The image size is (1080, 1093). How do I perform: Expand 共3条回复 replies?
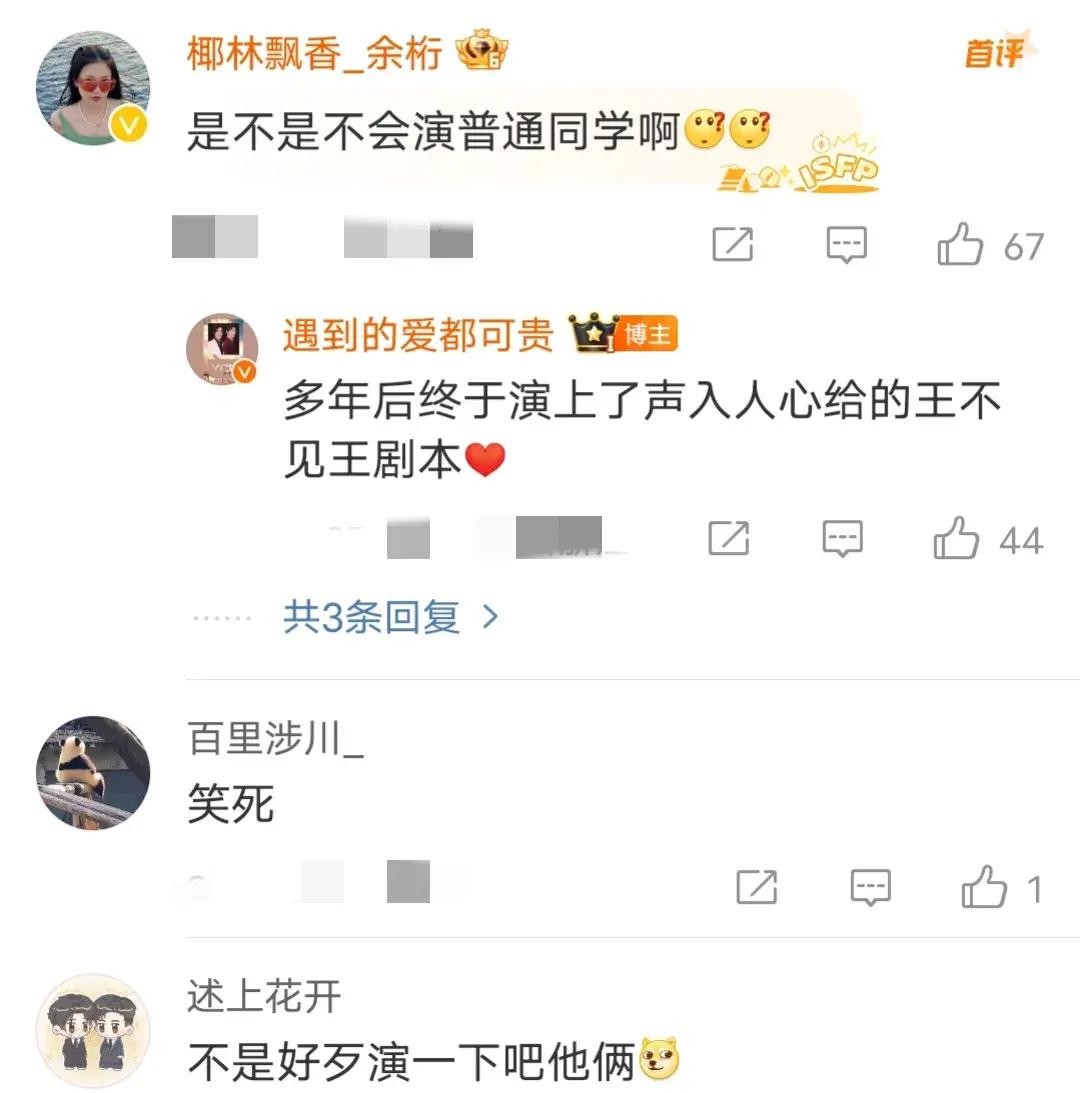point(390,618)
